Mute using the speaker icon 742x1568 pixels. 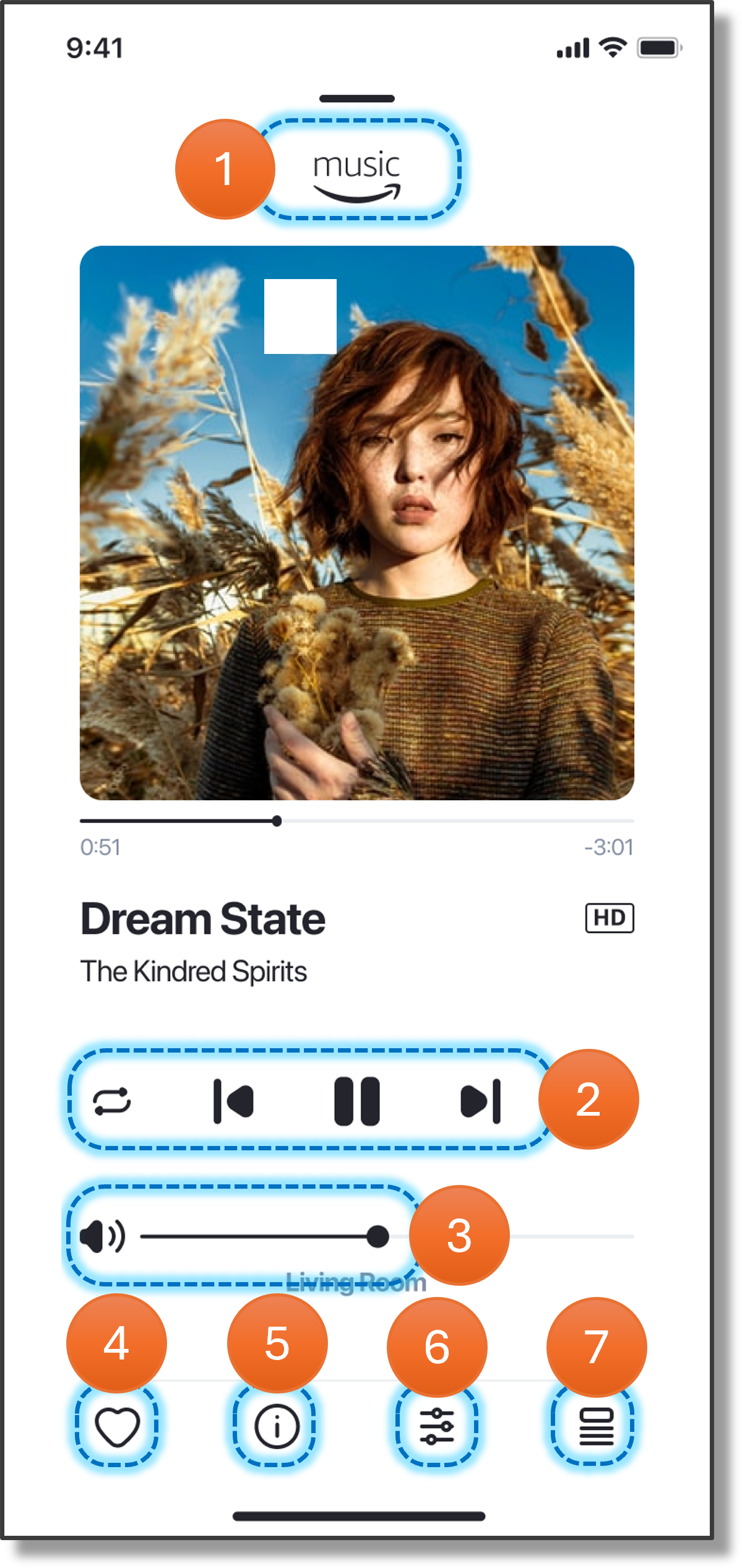point(102,1236)
